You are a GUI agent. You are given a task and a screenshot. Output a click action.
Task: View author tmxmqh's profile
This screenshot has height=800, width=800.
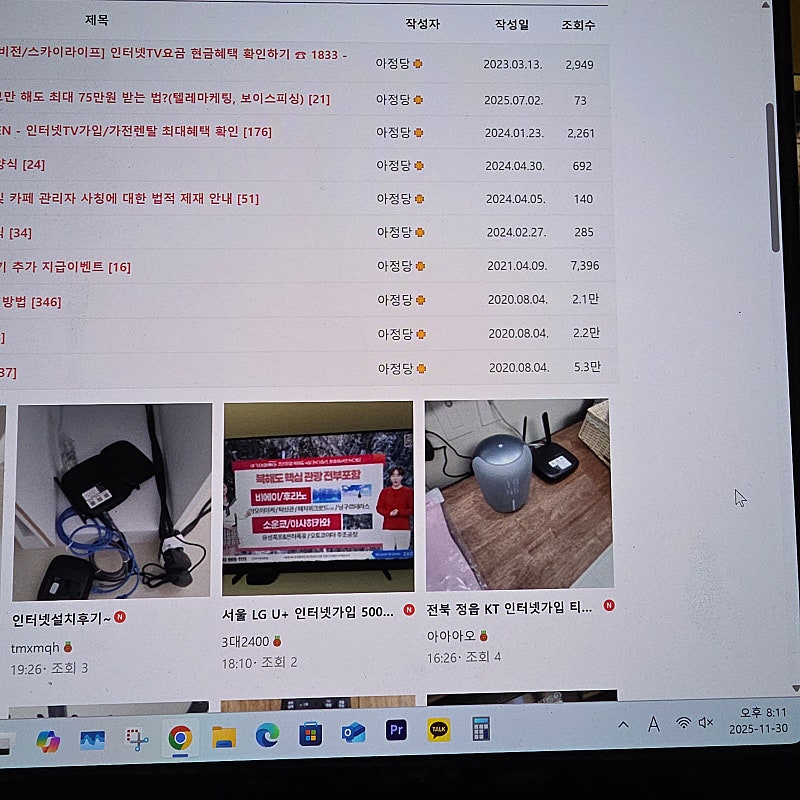[36, 647]
